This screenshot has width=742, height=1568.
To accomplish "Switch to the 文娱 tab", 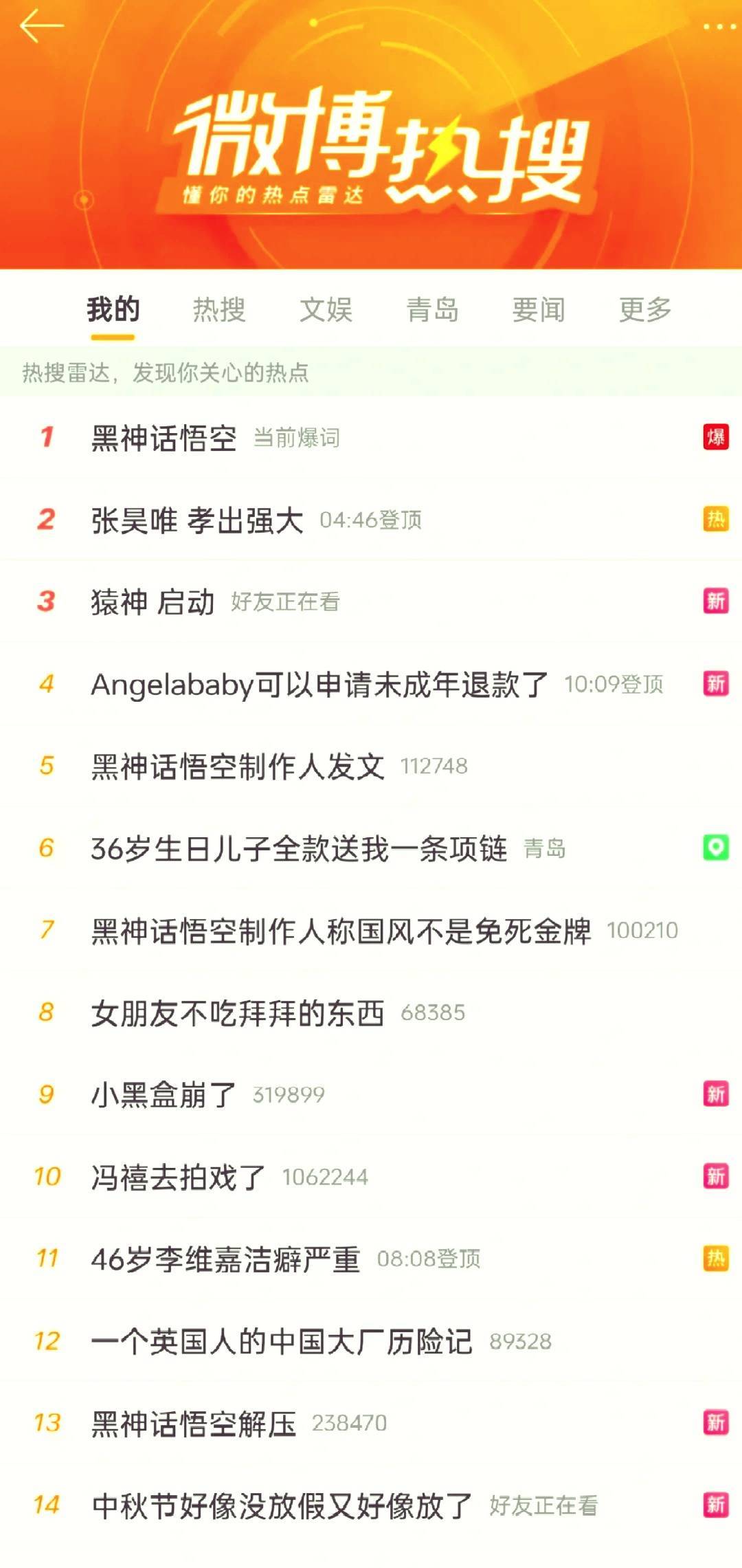I will click(326, 310).
